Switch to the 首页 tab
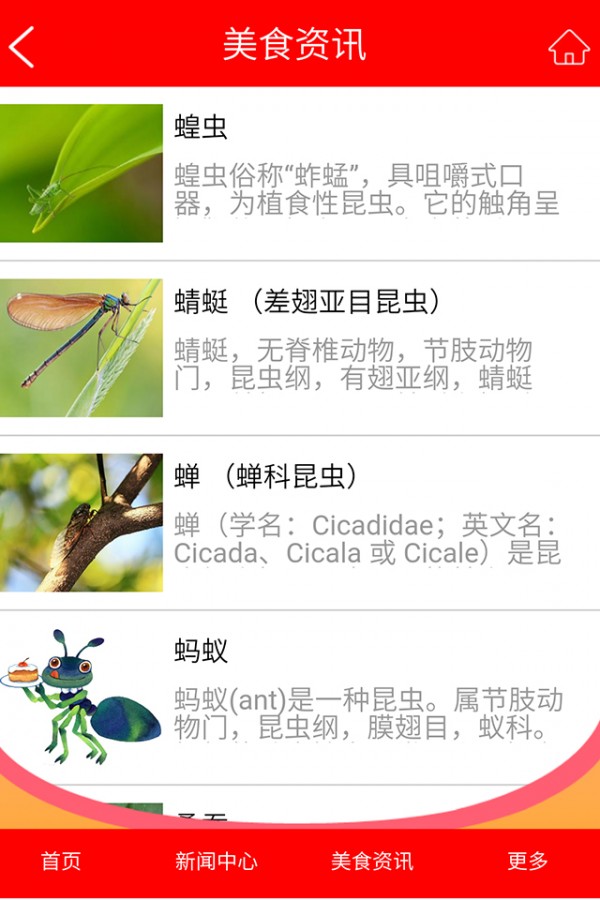 point(61,861)
